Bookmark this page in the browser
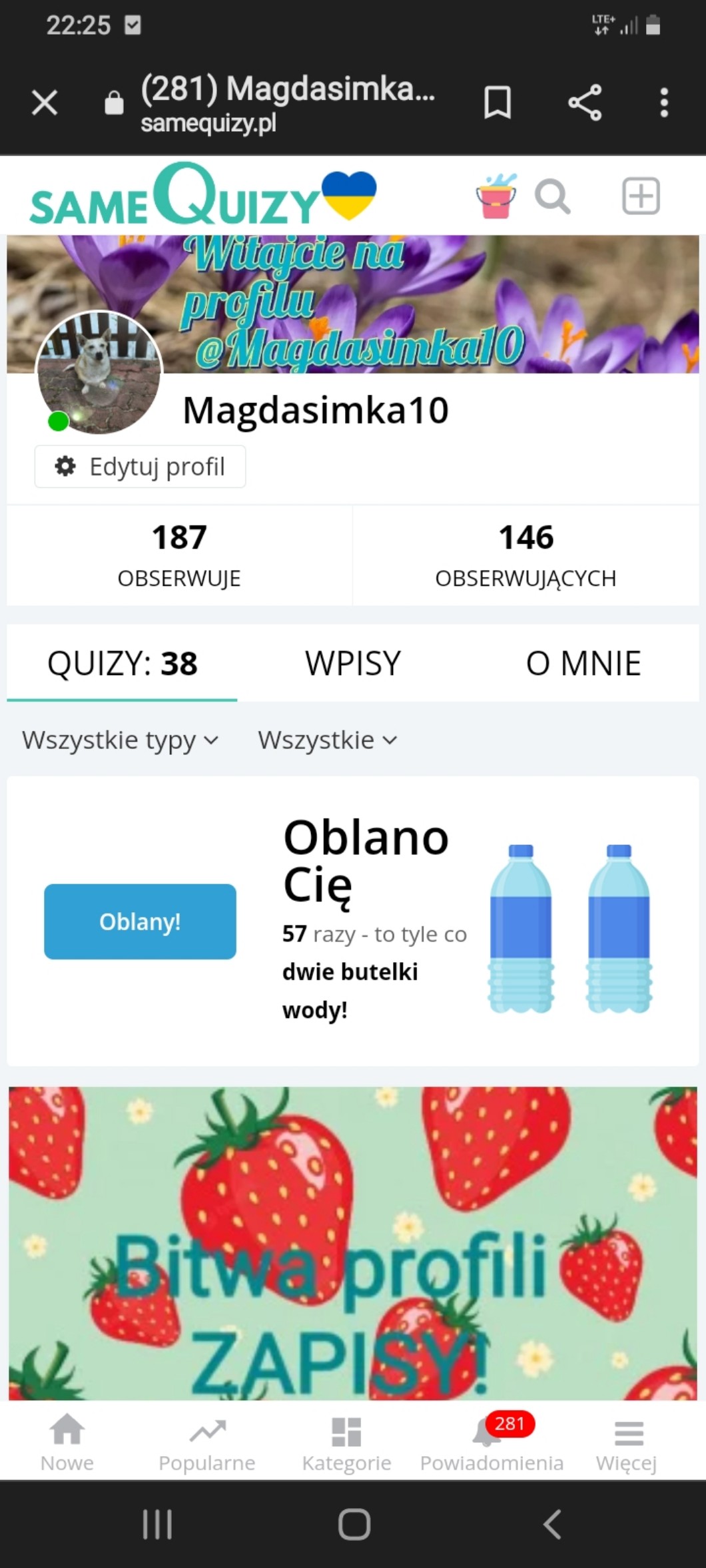Screen dimensions: 706x1568 pos(497,103)
